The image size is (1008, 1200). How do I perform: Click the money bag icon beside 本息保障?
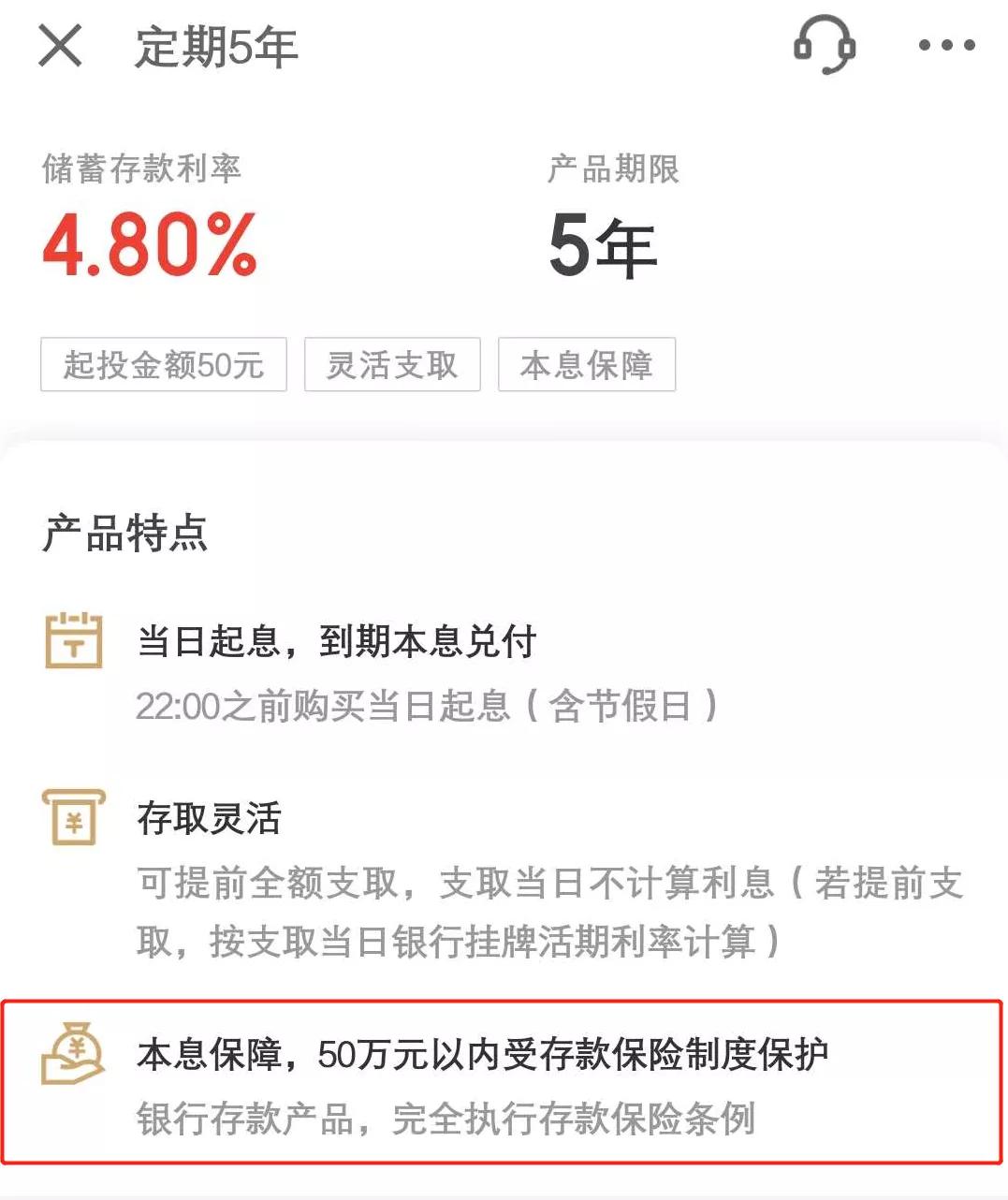point(73,1056)
